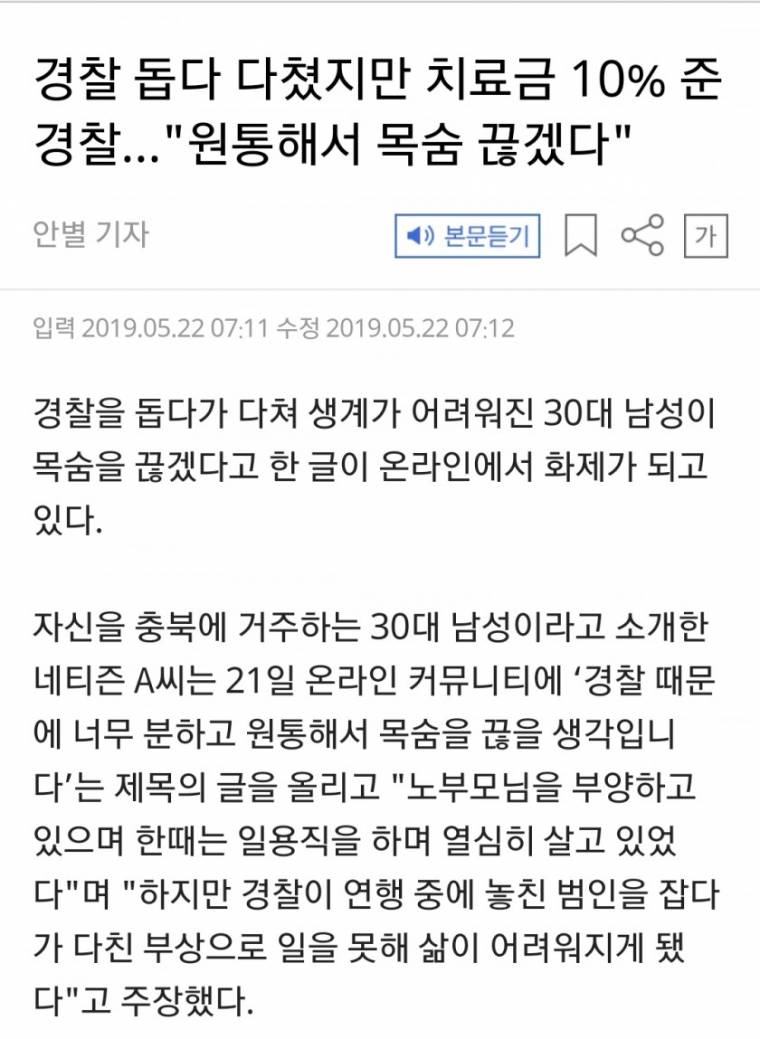760x1039 pixels.
Task: Bookmark this news article
Action: [x=580, y=236]
